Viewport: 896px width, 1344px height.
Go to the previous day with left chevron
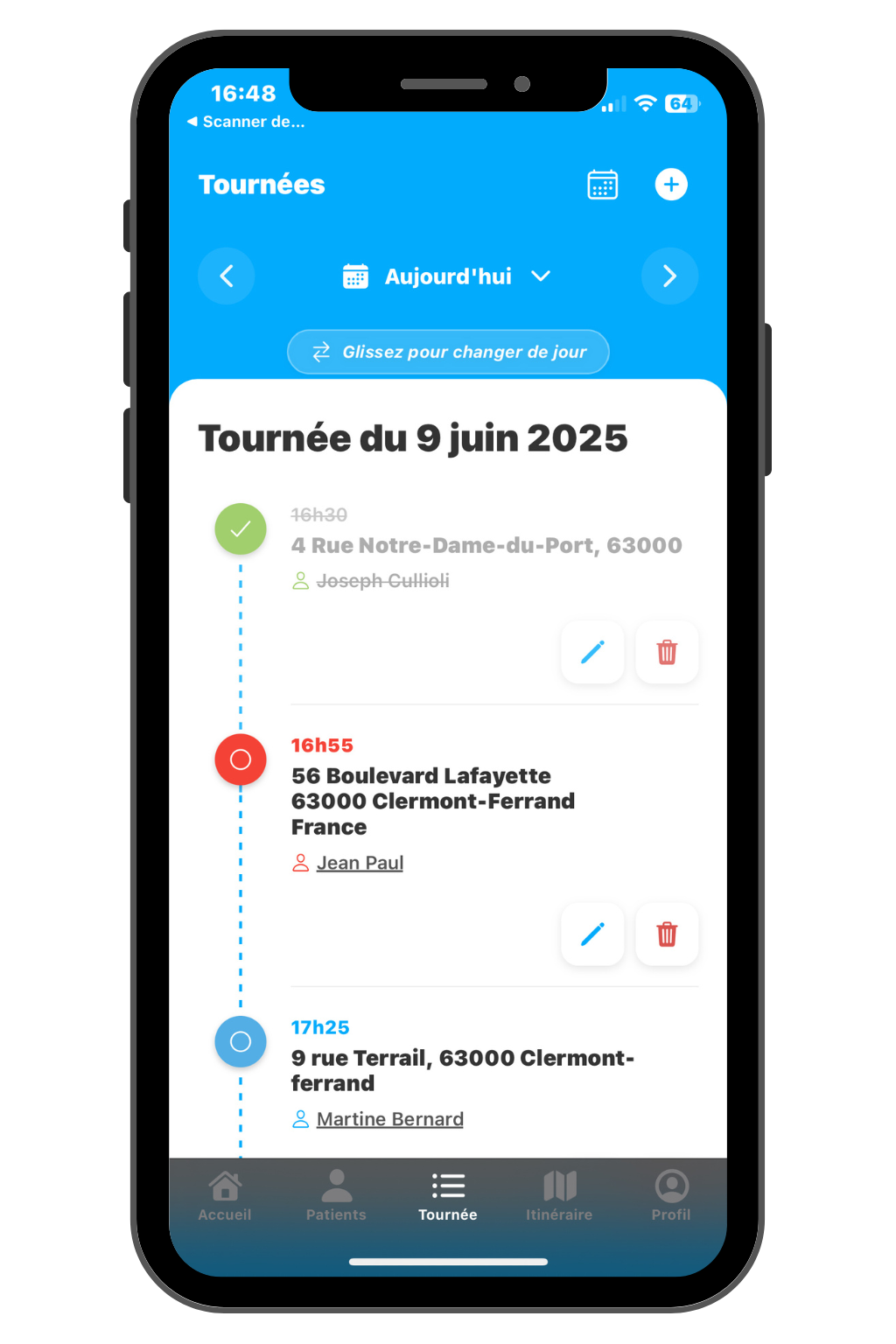click(x=226, y=276)
